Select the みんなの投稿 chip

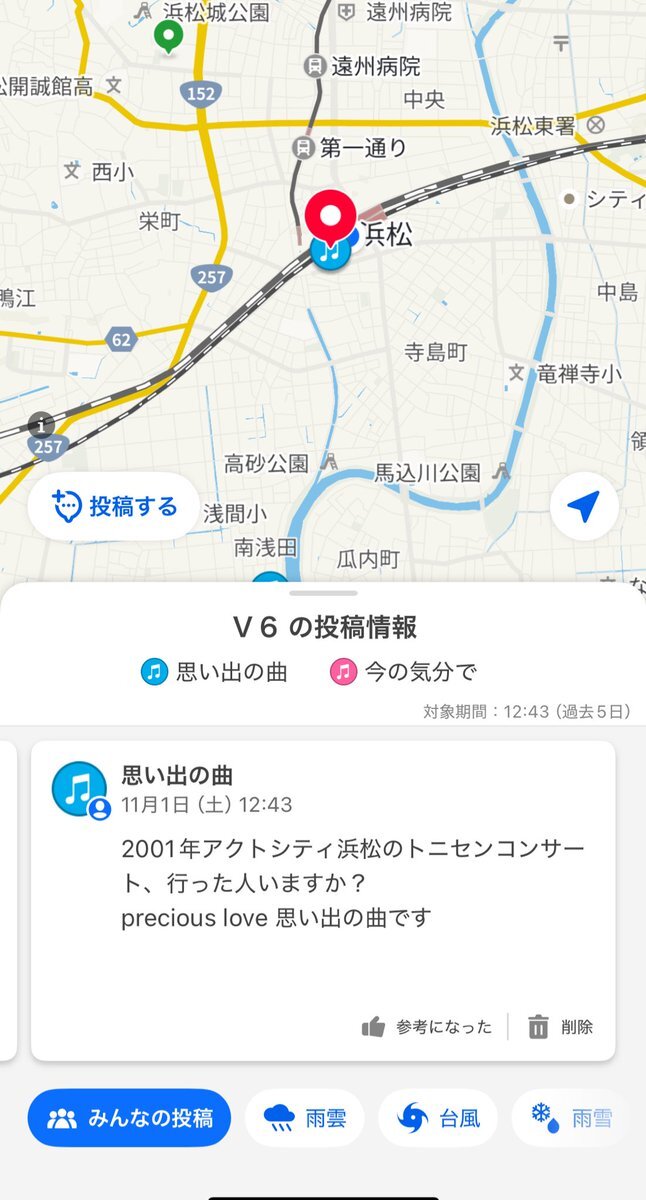[x=129, y=1118]
